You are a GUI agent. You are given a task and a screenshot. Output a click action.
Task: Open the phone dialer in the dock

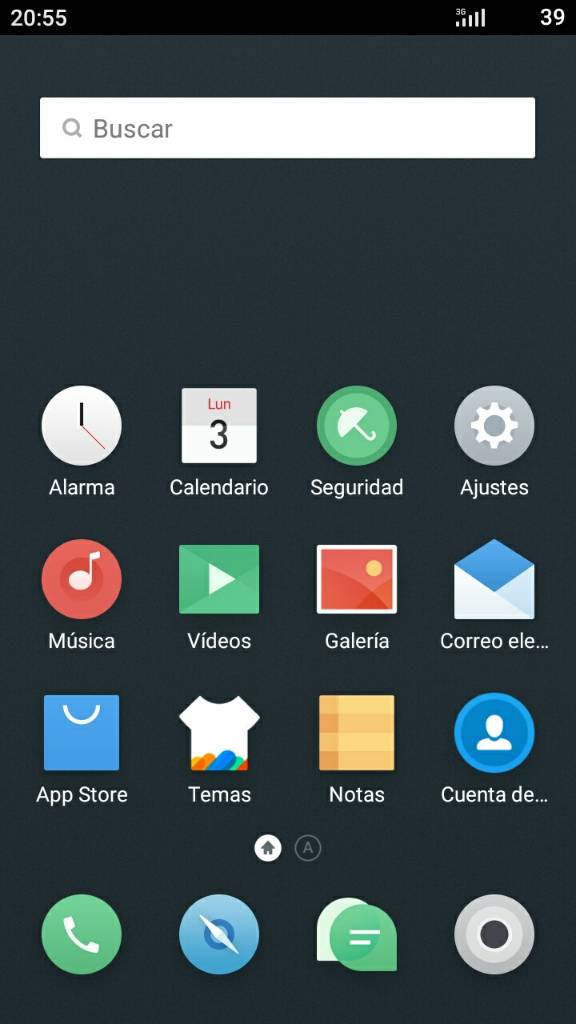click(82, 935)
